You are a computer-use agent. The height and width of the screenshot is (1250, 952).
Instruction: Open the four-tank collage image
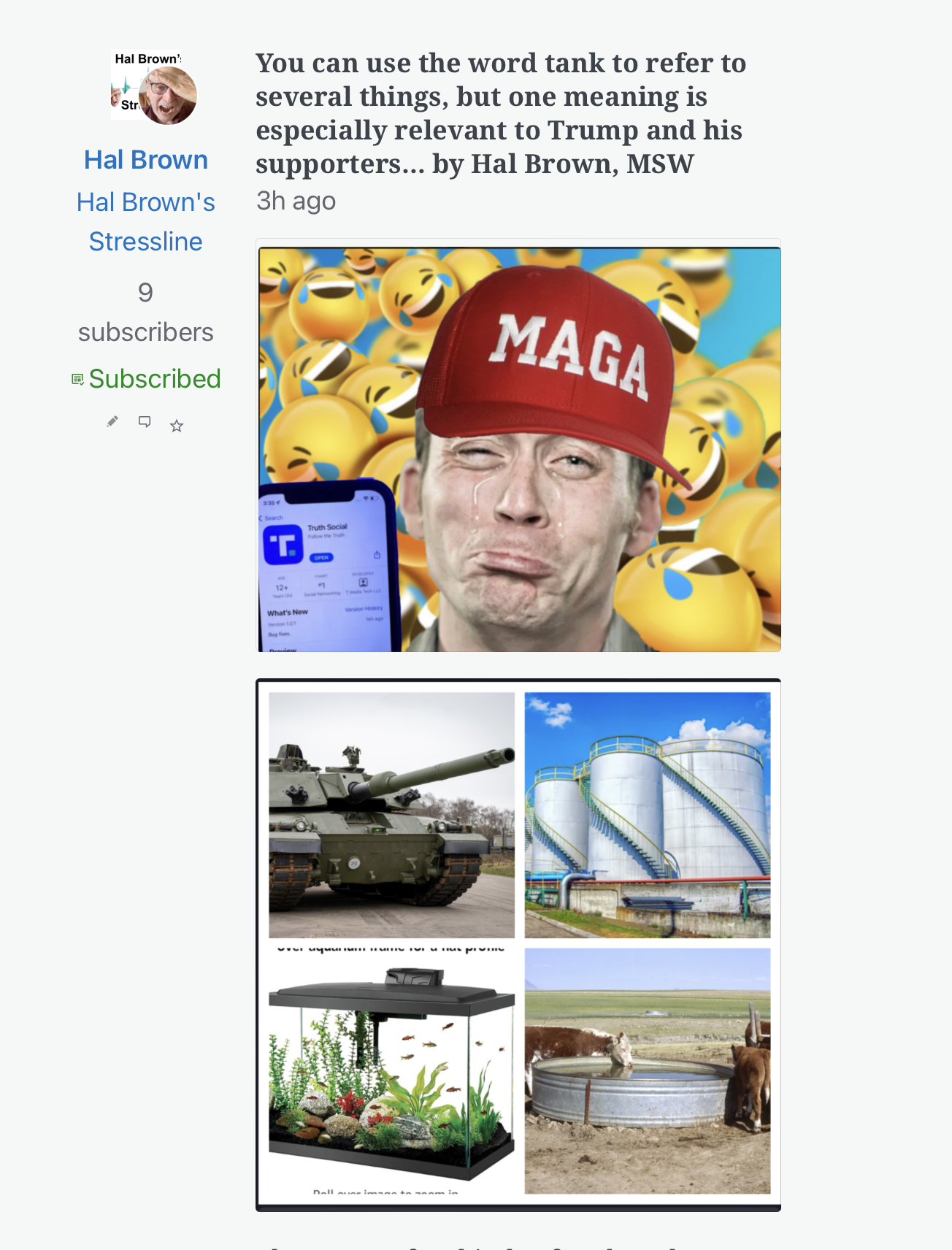519,943
